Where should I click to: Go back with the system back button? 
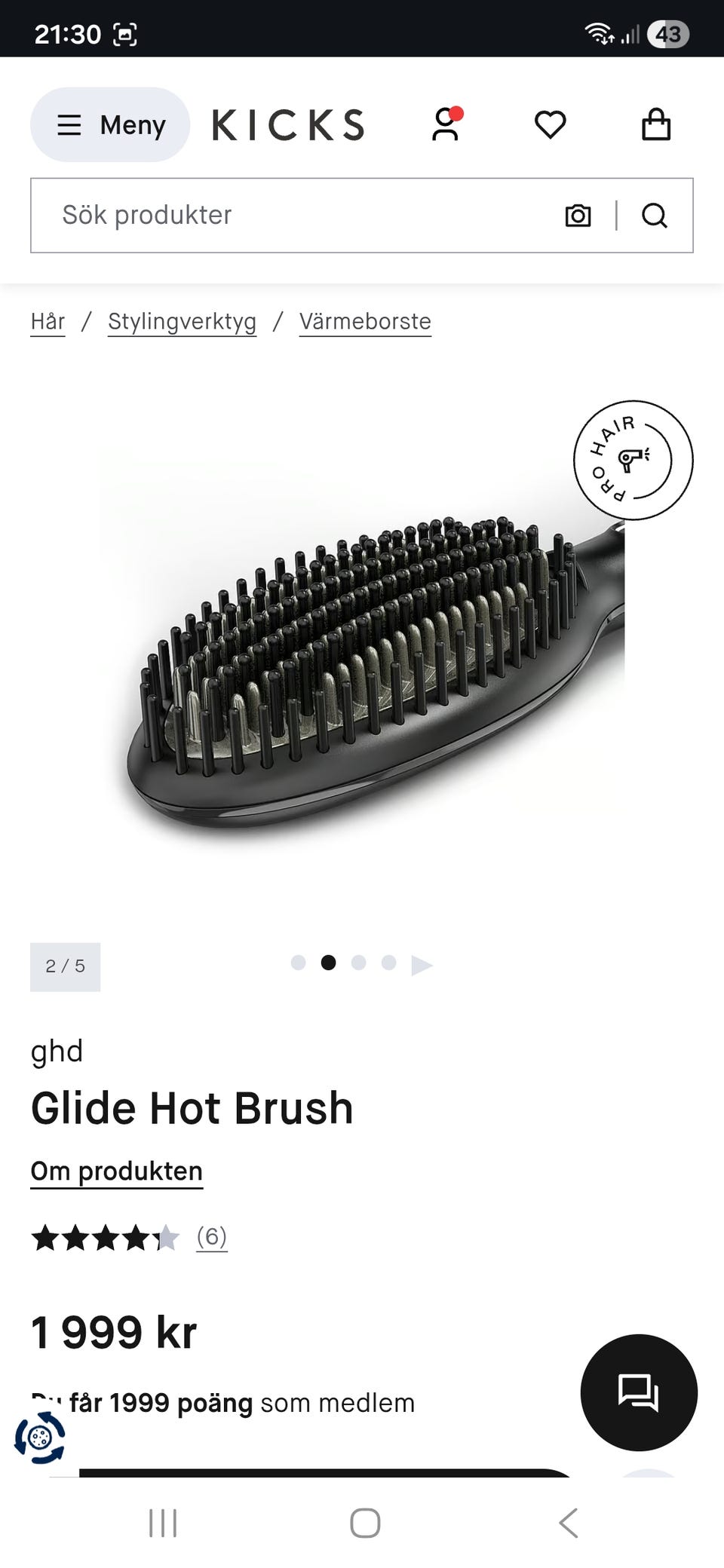(568, 1523)
